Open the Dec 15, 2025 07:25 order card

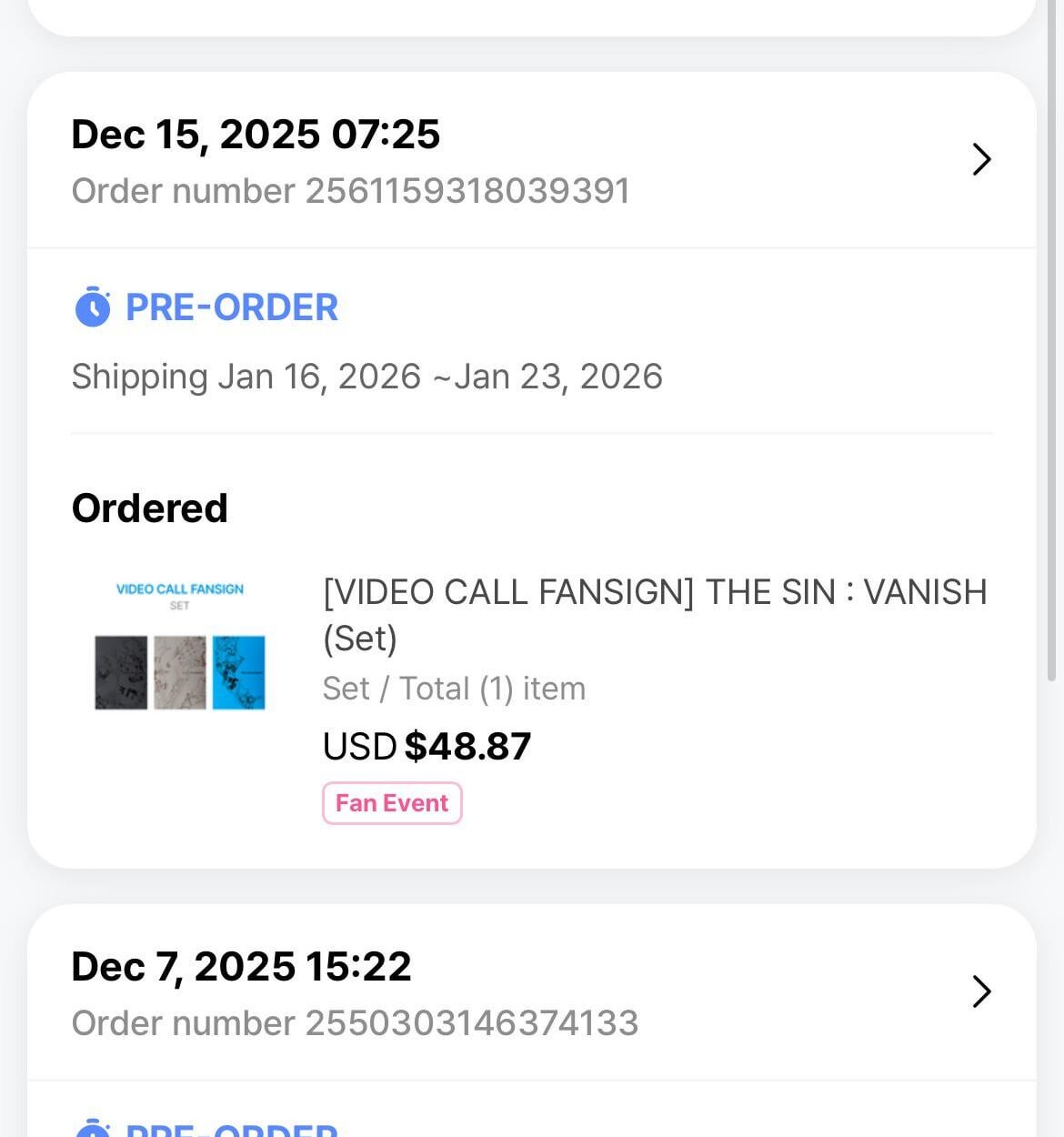(x=256, y=135)
